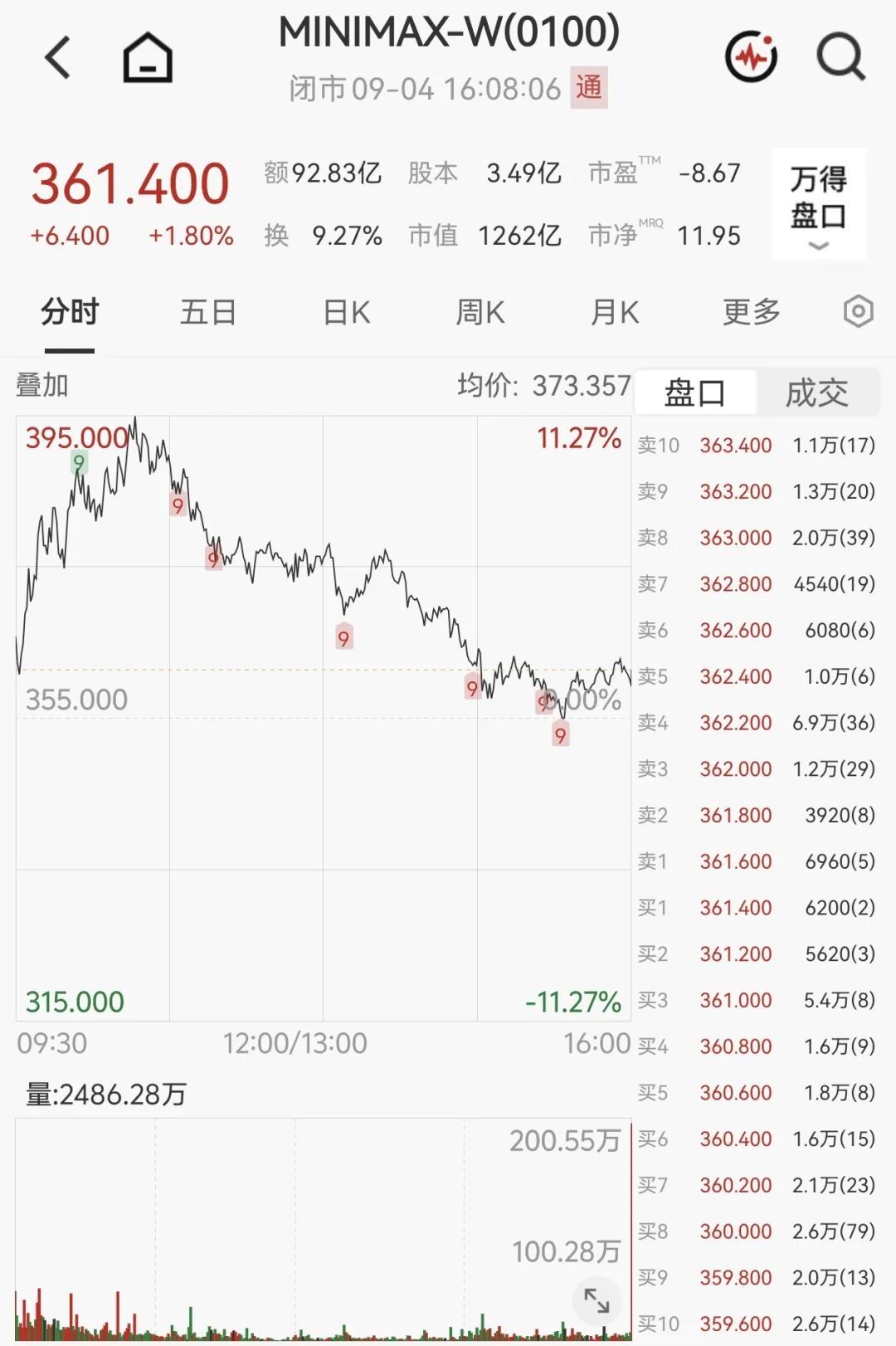This screenshot has width=896, height=1346.
Task: Select the 分时 chart tab
Action: pyautogui.click(x=70, y=313)
